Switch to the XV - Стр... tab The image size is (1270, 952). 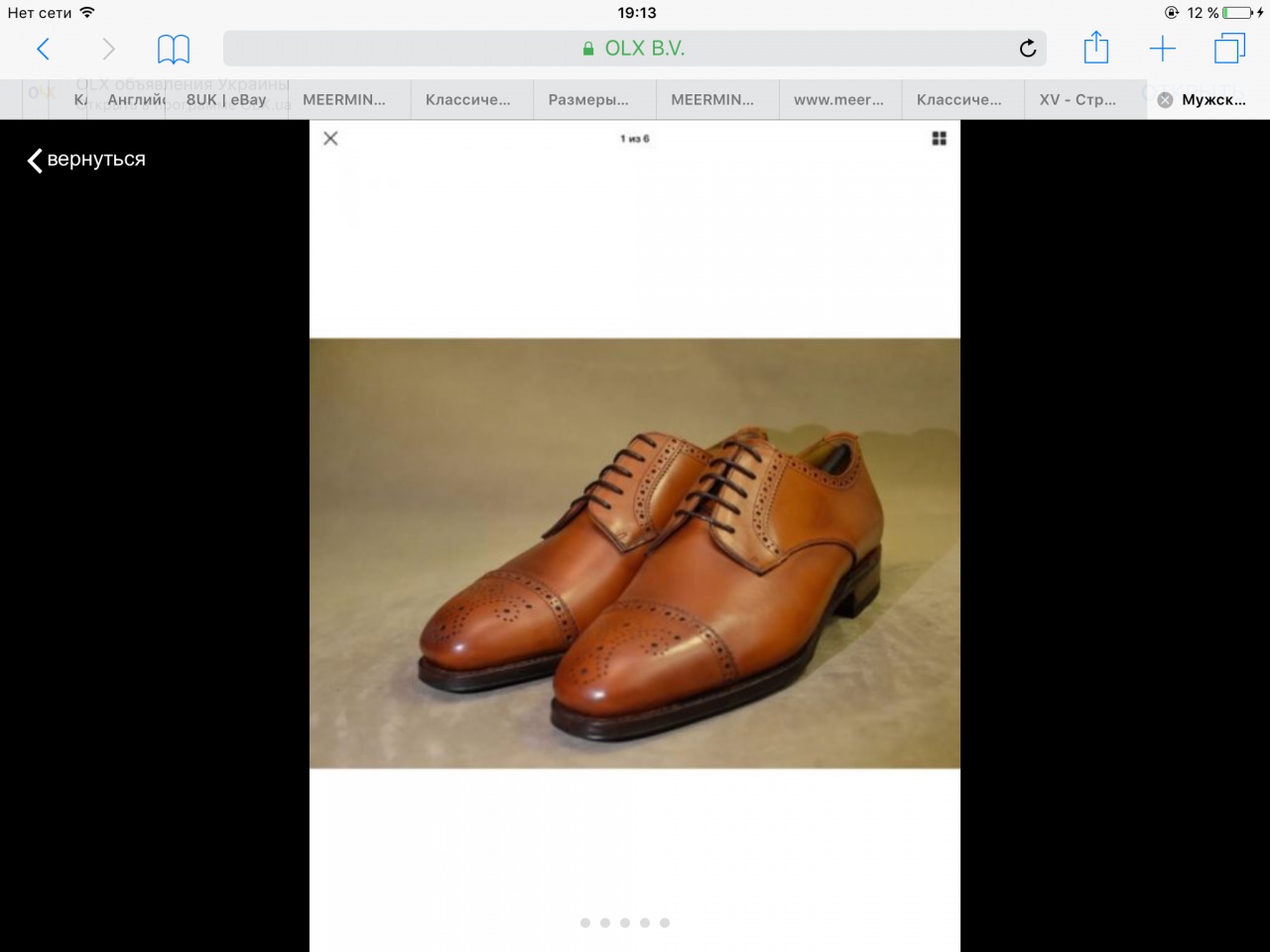coord(1078,99)
